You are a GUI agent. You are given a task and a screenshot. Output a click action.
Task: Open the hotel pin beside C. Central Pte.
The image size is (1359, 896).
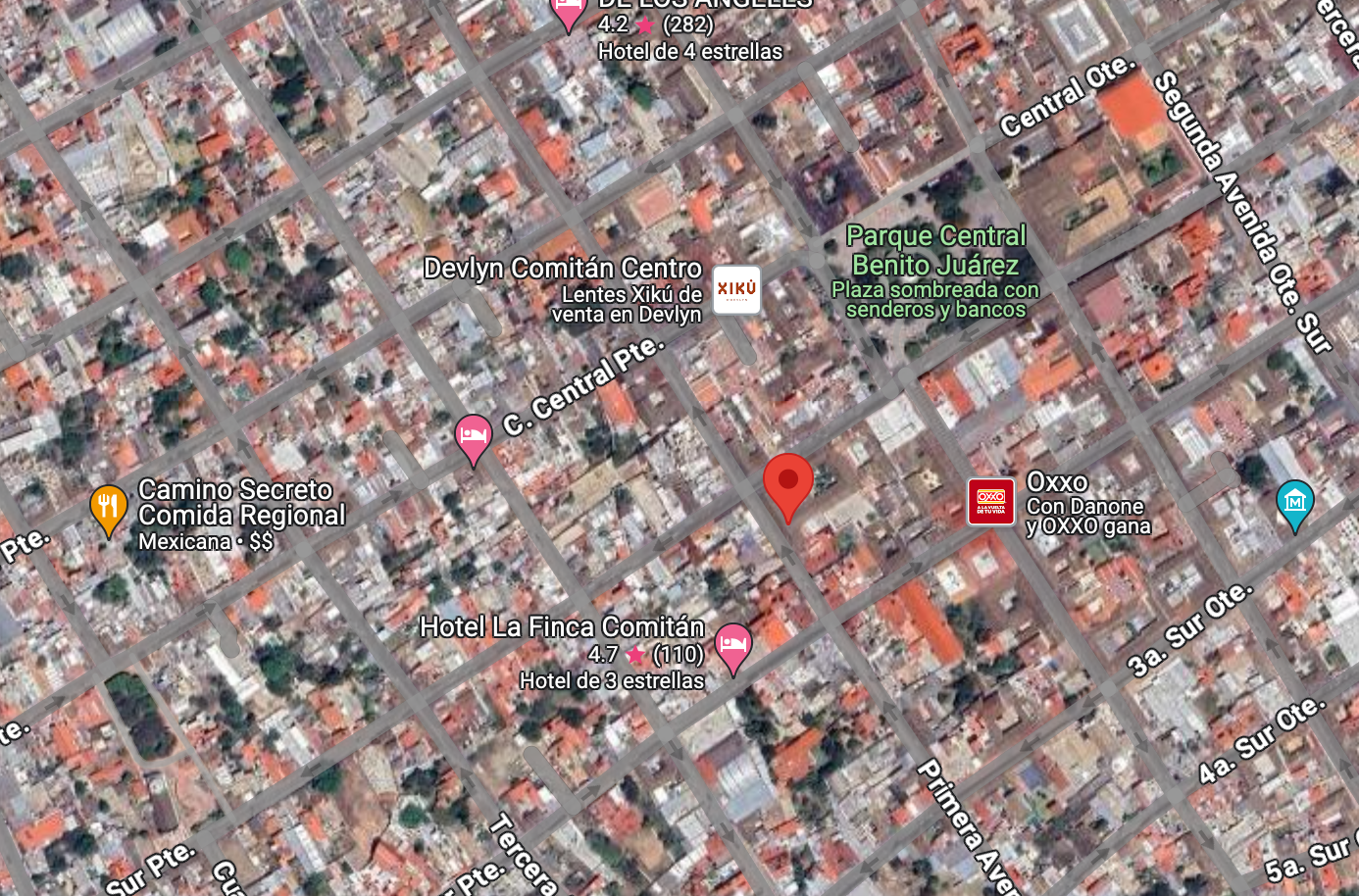[473, 439]
